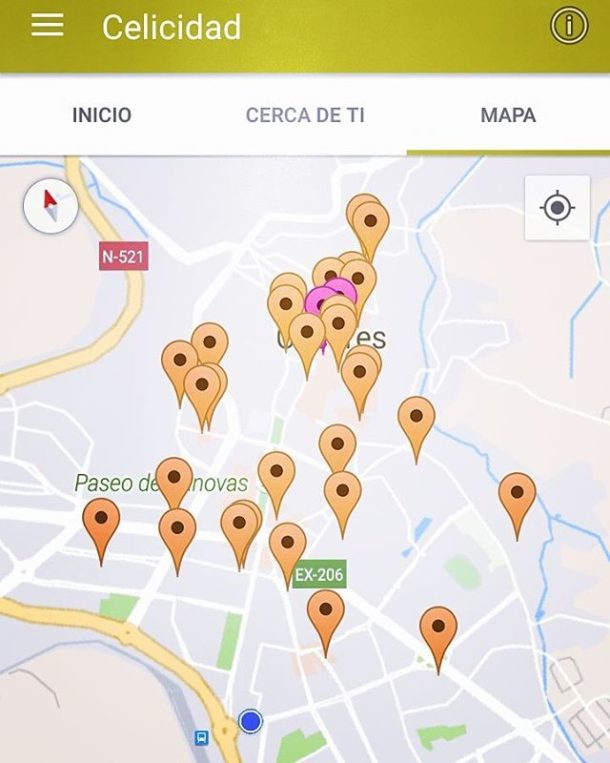Center the map on my location
Screen dimensions: 610x763
point(557,208)
